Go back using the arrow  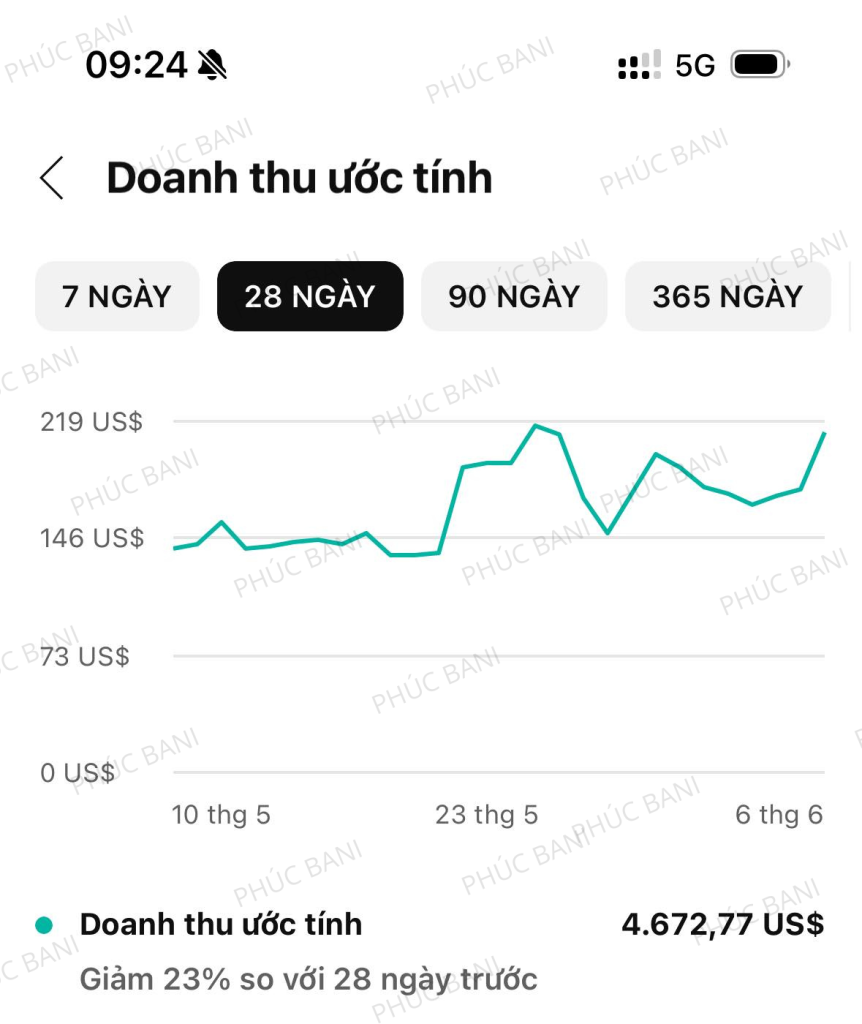pos(52,178)
